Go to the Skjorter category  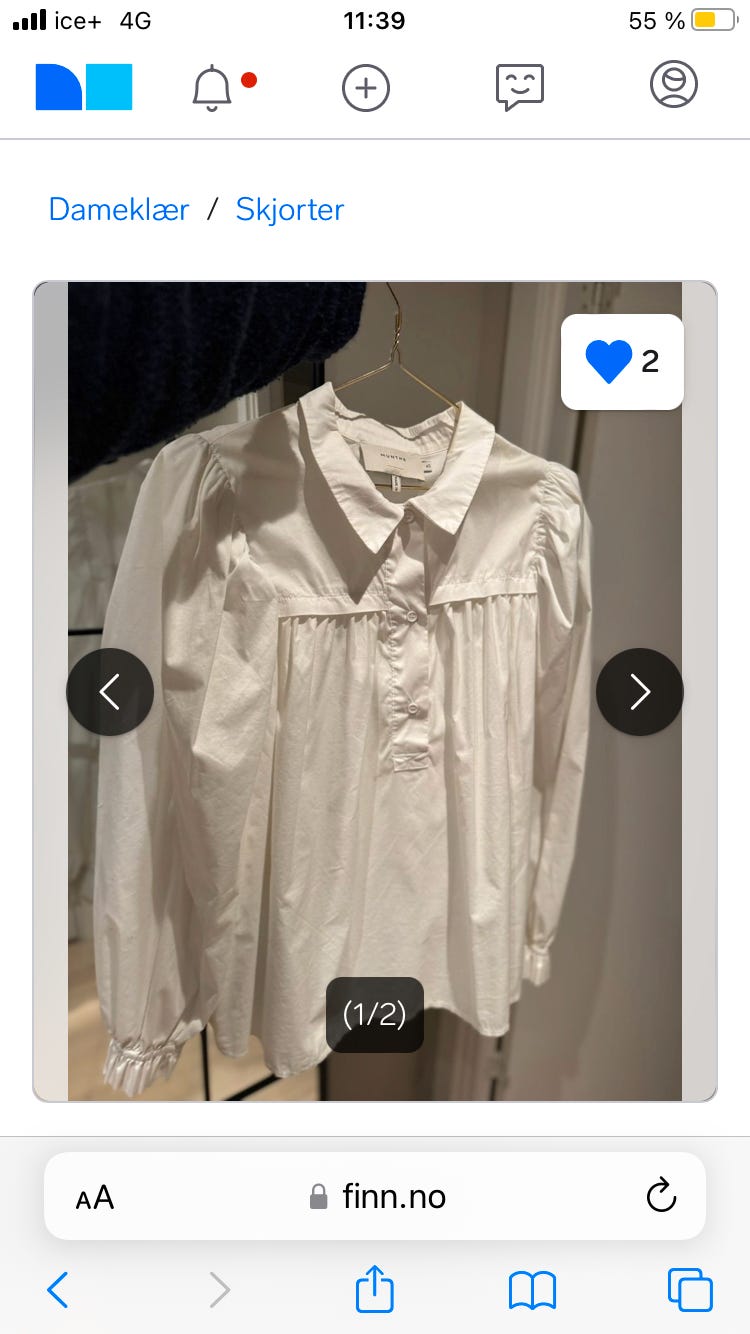click(290, 209)
